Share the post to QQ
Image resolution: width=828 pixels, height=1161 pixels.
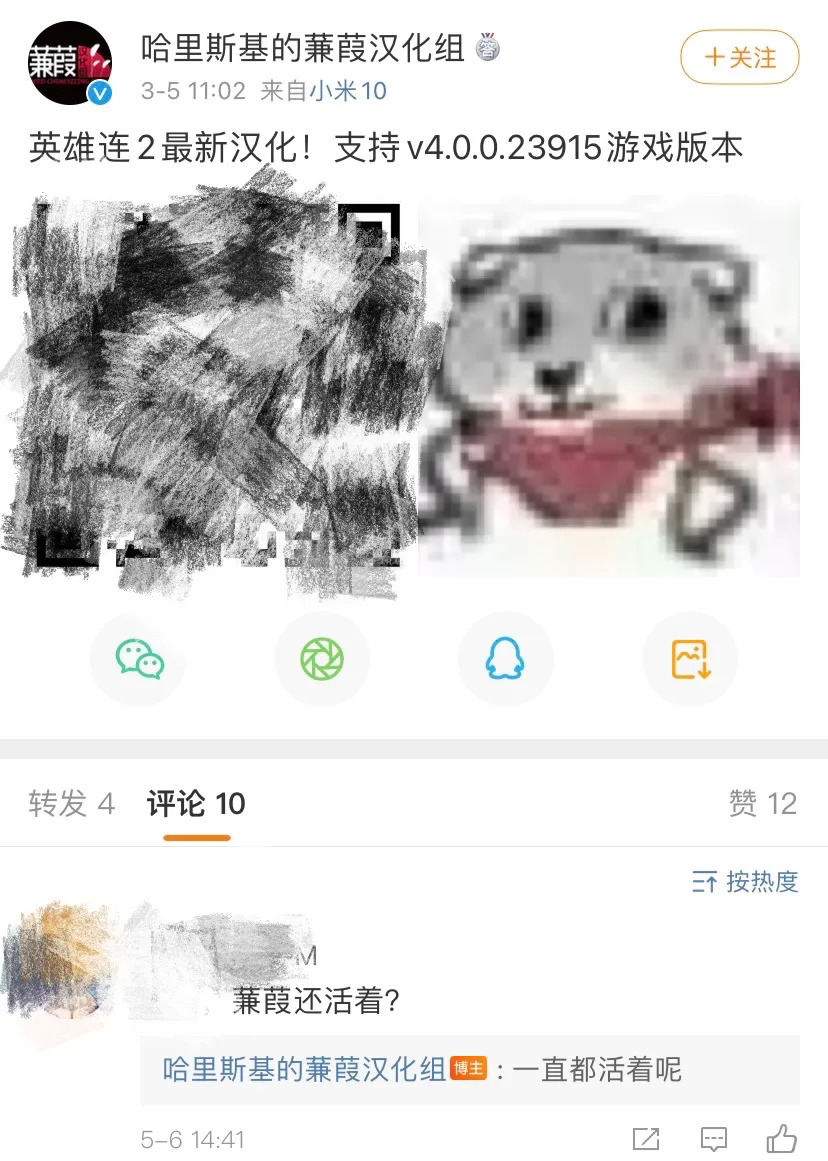click(x=505, y=659)
